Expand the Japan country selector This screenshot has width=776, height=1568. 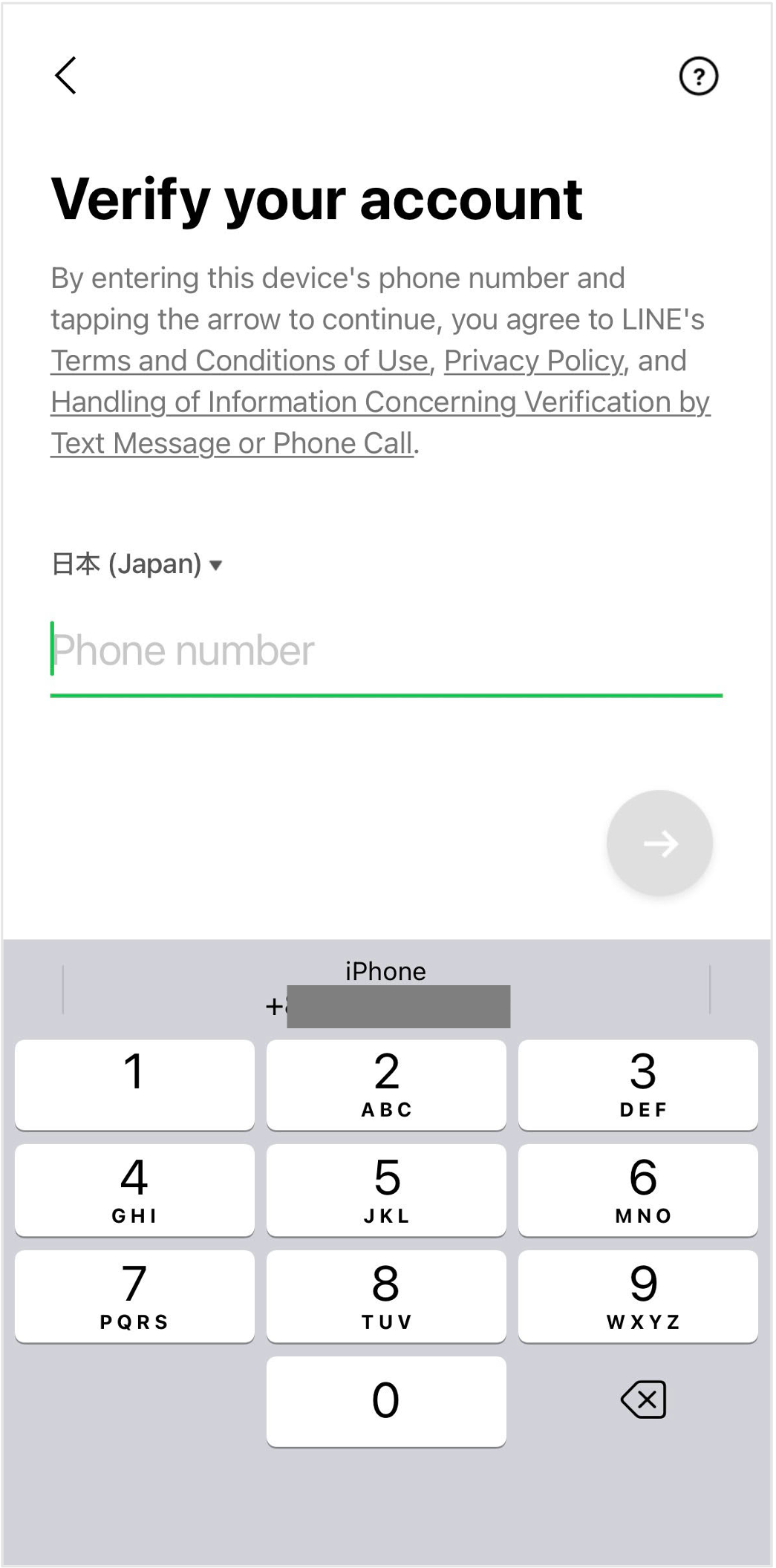137,564
